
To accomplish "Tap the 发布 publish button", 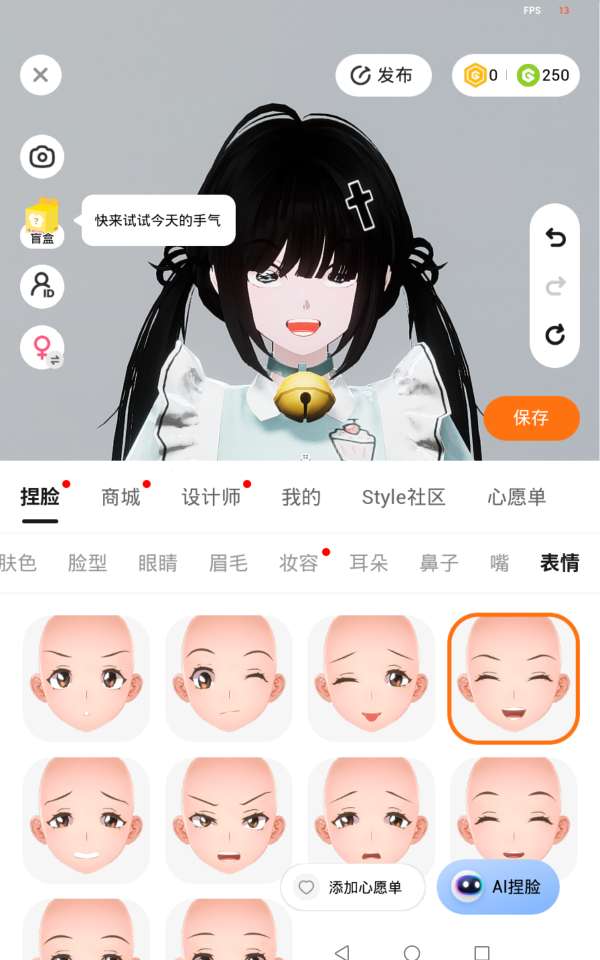I will click(x=383, y=76).
